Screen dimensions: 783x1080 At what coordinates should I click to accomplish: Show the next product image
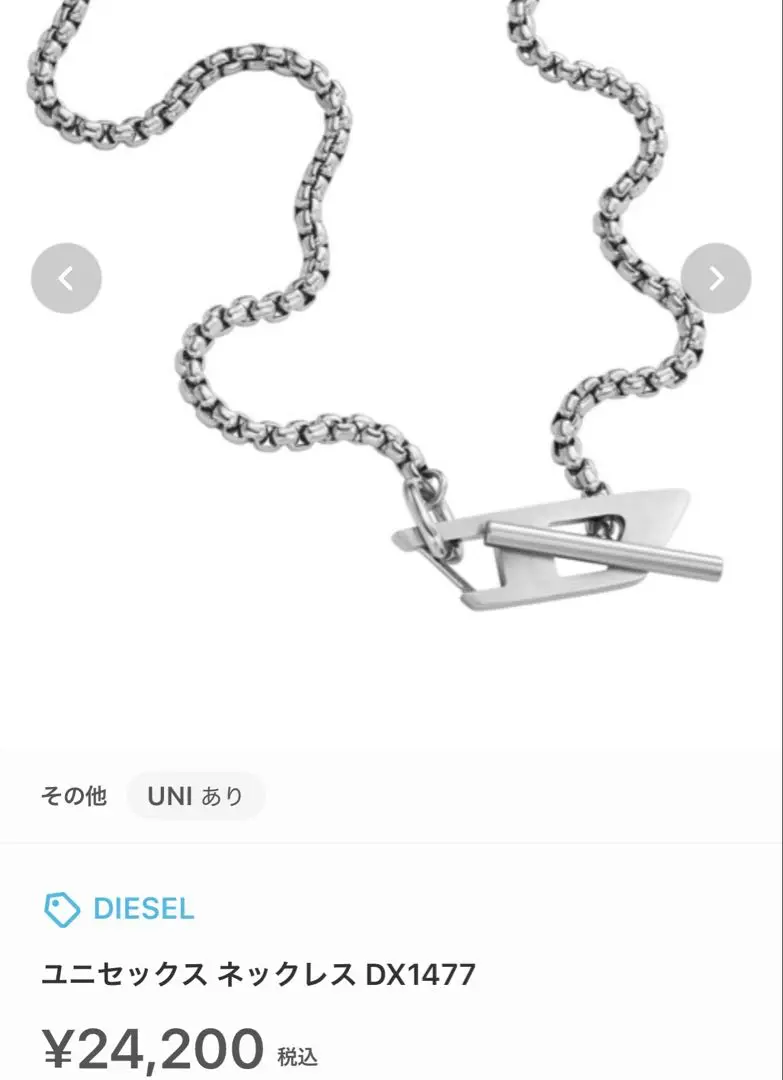tap(716, 278)
